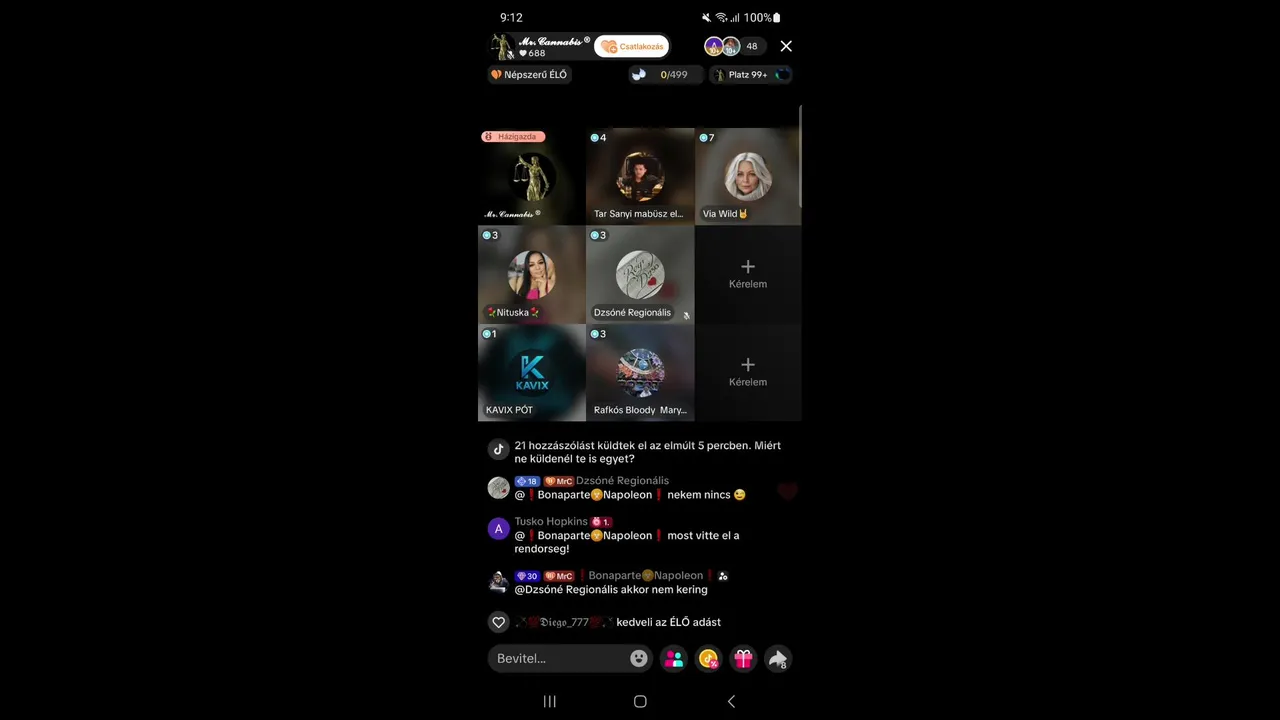Tap the Csatlakozás join button
Image resolution: width=1280 pixels, height=720 pixels.
632,47
